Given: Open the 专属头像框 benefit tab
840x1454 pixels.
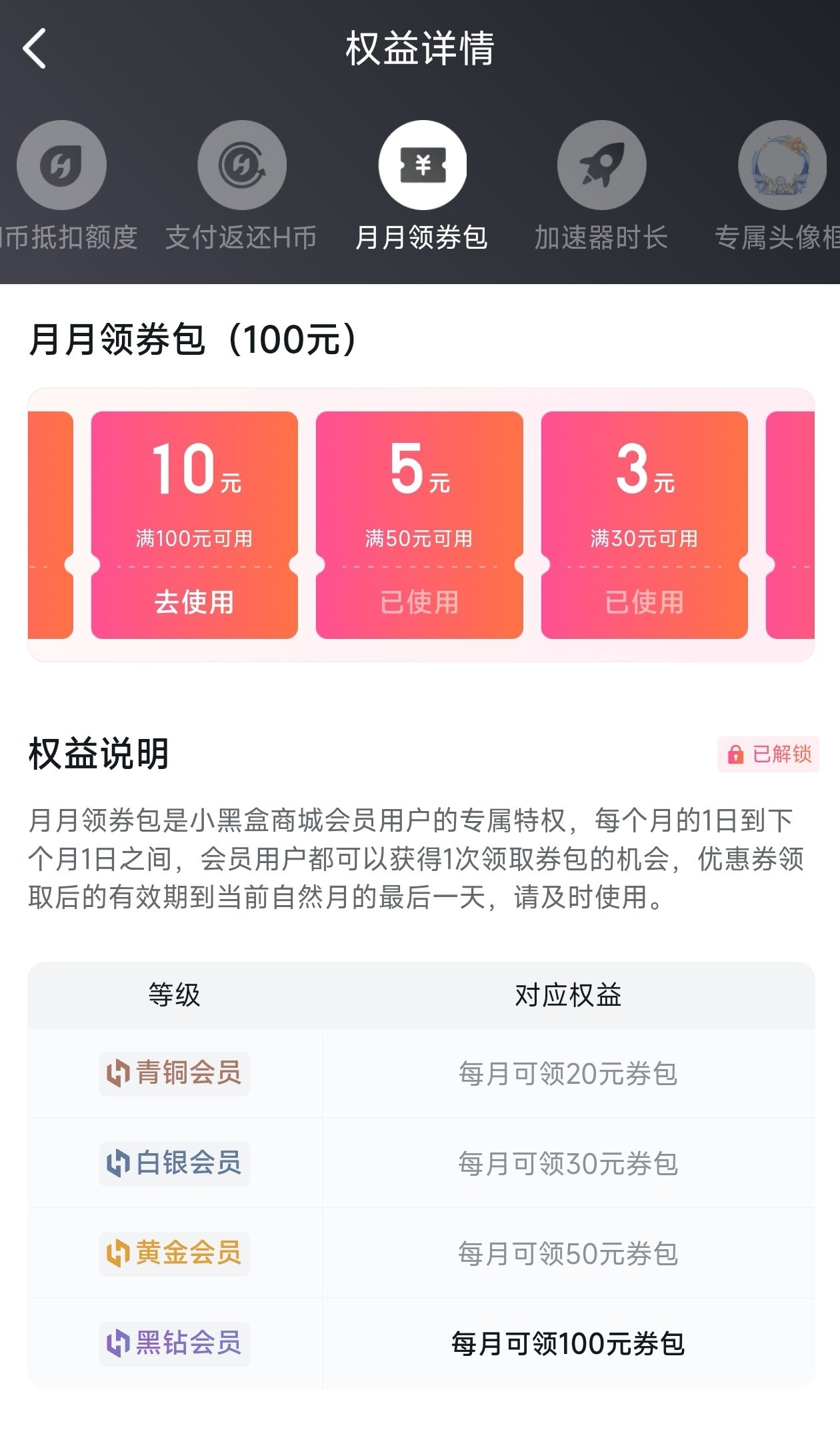Looking at the screenshot, I should 781,165.
